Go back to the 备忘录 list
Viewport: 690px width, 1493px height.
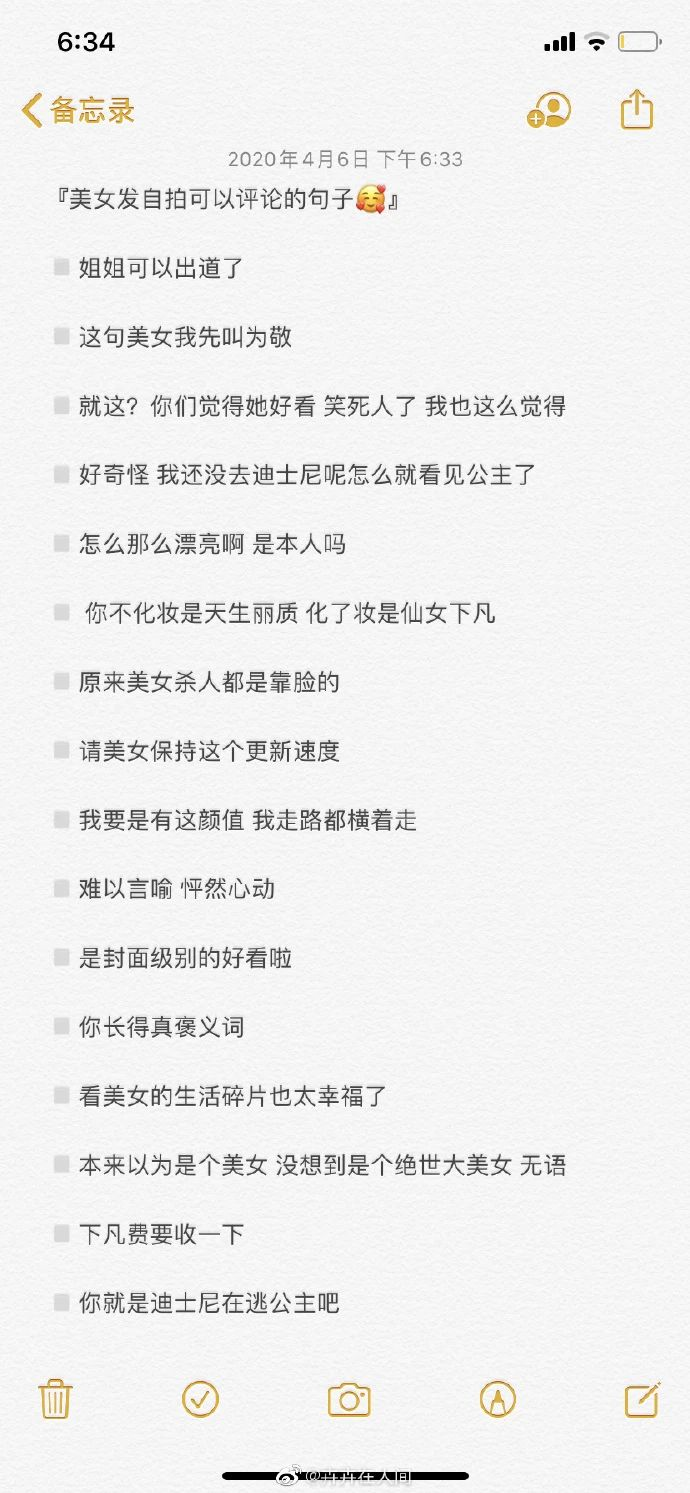(78, 110)
